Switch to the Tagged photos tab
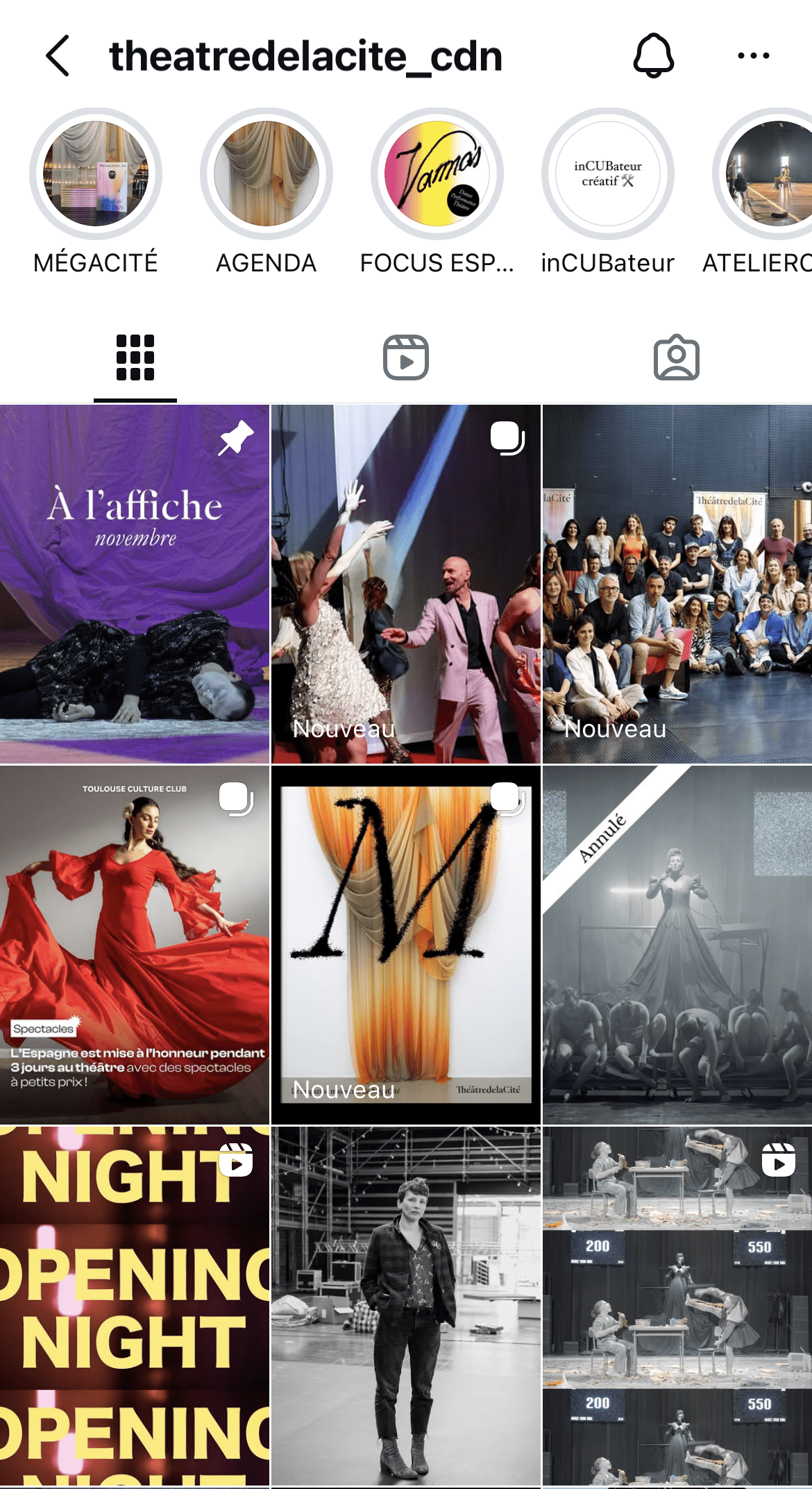The width and height of the screenshot is (812, 1489). pos(677,357)
